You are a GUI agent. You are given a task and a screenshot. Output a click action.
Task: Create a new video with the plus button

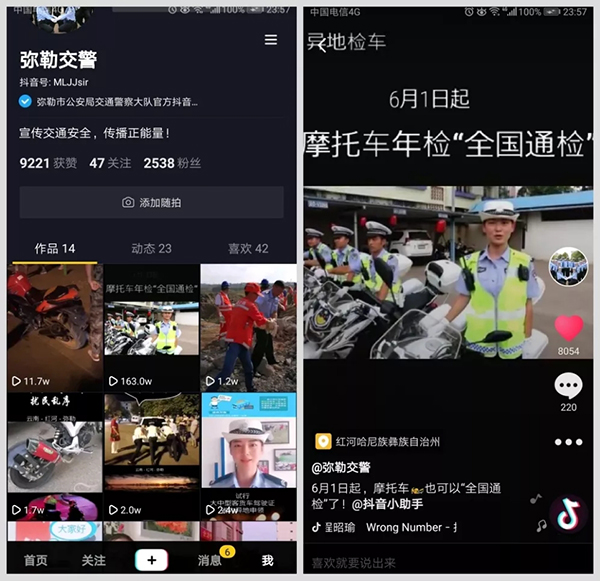151,561
